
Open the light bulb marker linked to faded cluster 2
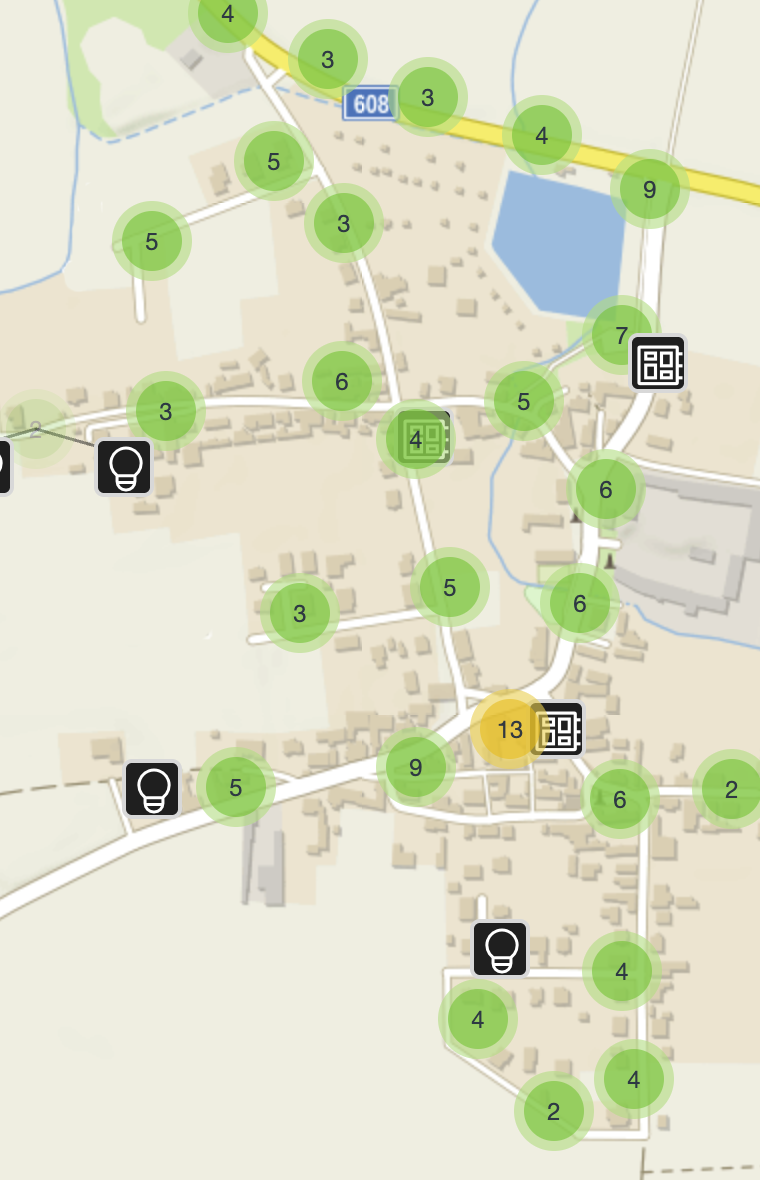tap(125, 467)
